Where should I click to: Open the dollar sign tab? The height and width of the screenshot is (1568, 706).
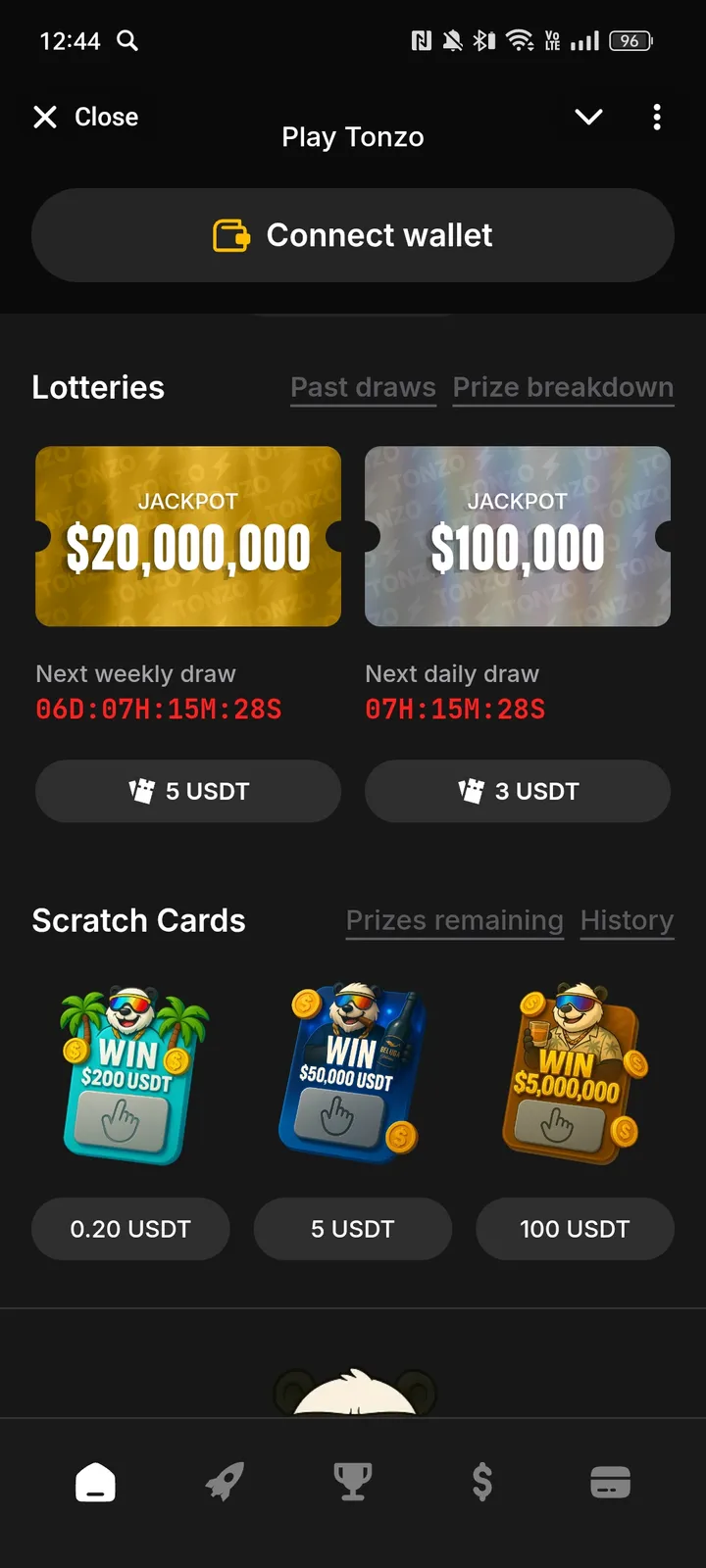tap(481, 1482)
